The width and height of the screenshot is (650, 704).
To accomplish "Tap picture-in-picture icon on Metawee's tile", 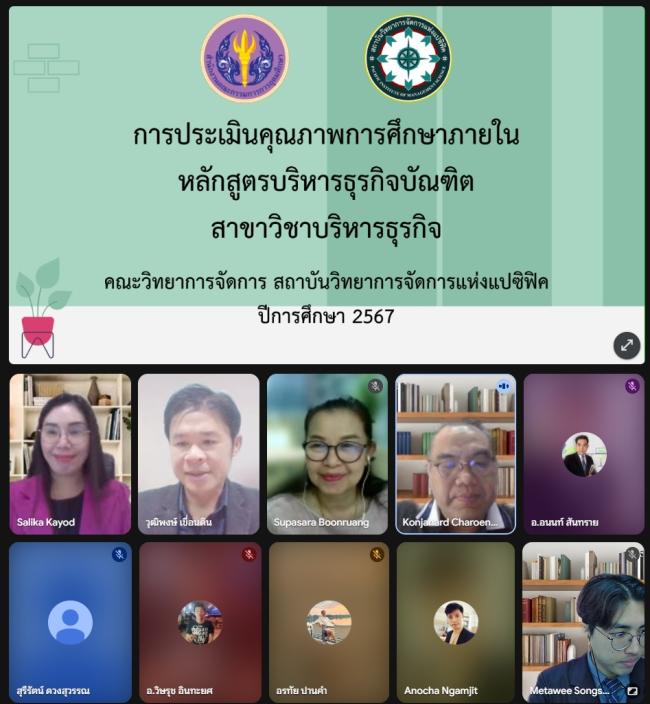I will (x=632, y=690).
